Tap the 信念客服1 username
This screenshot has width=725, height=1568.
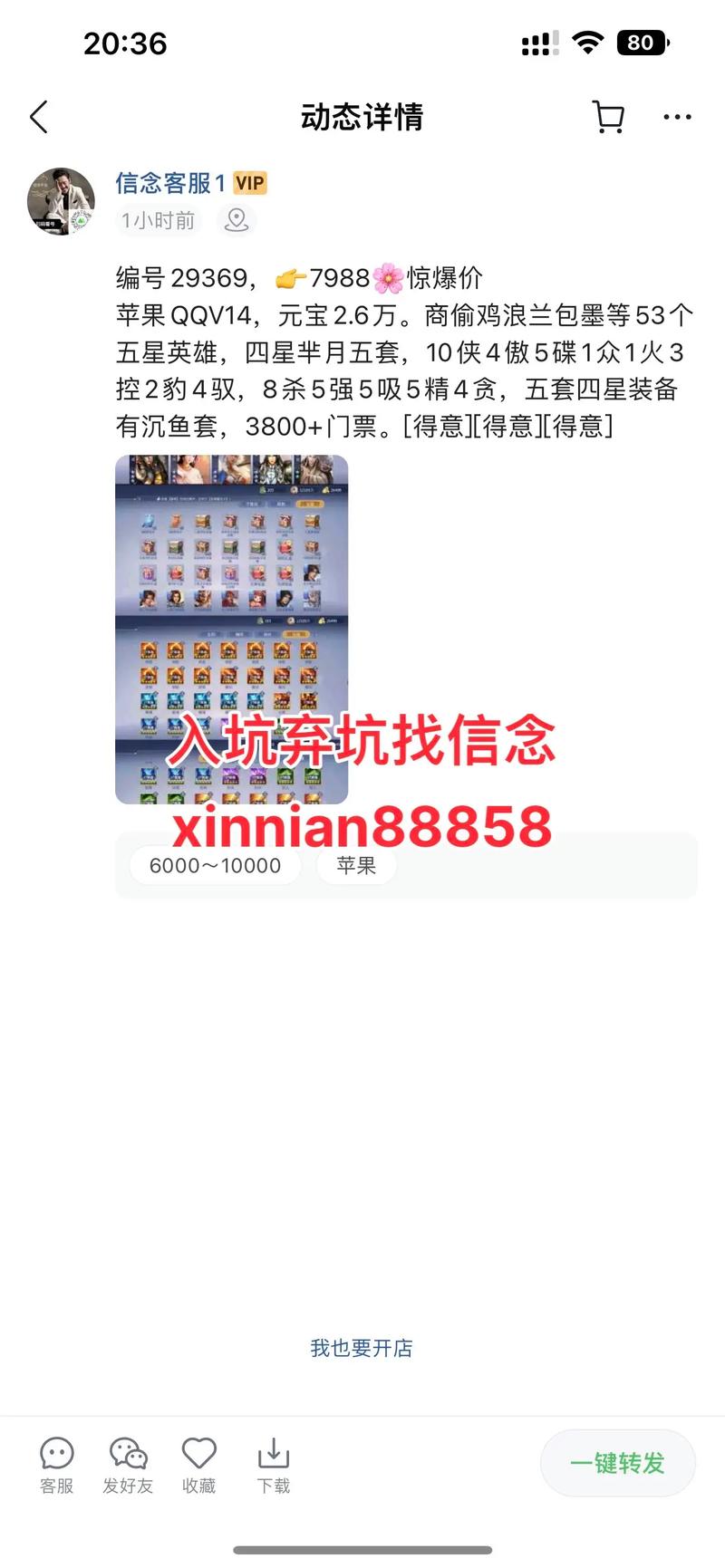(169, 183)
